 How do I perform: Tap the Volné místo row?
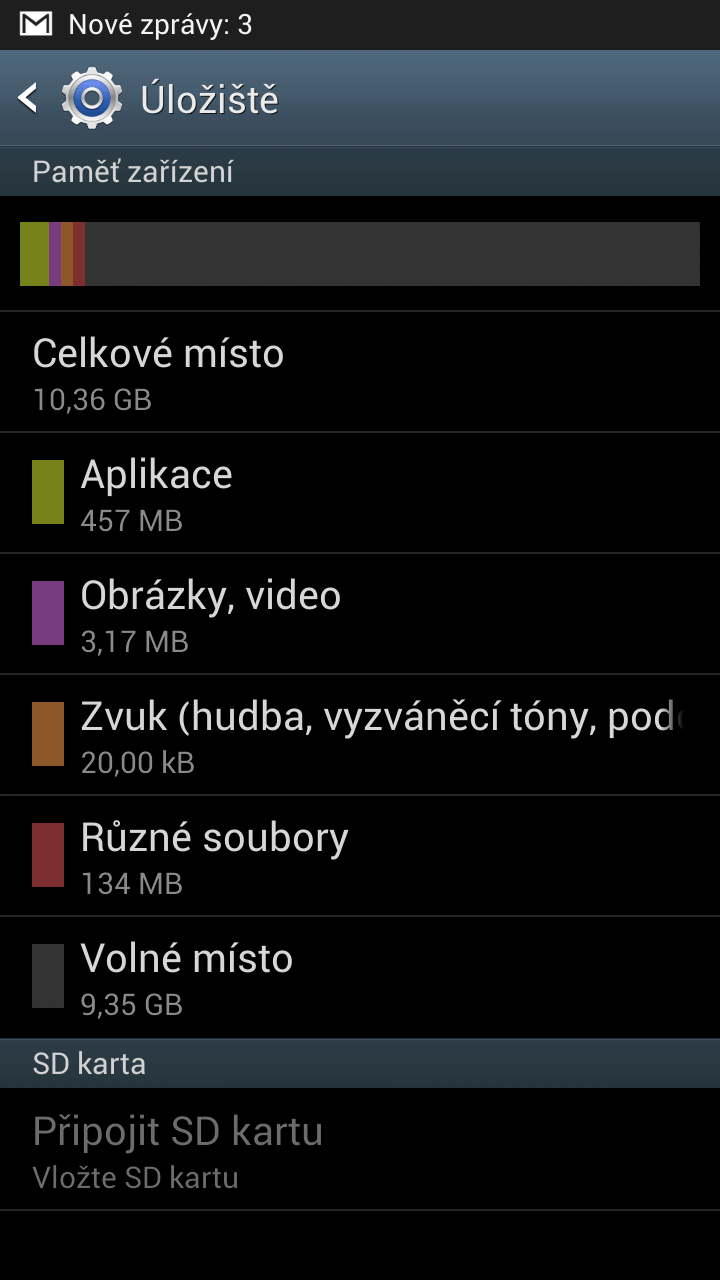coord(360,977)
